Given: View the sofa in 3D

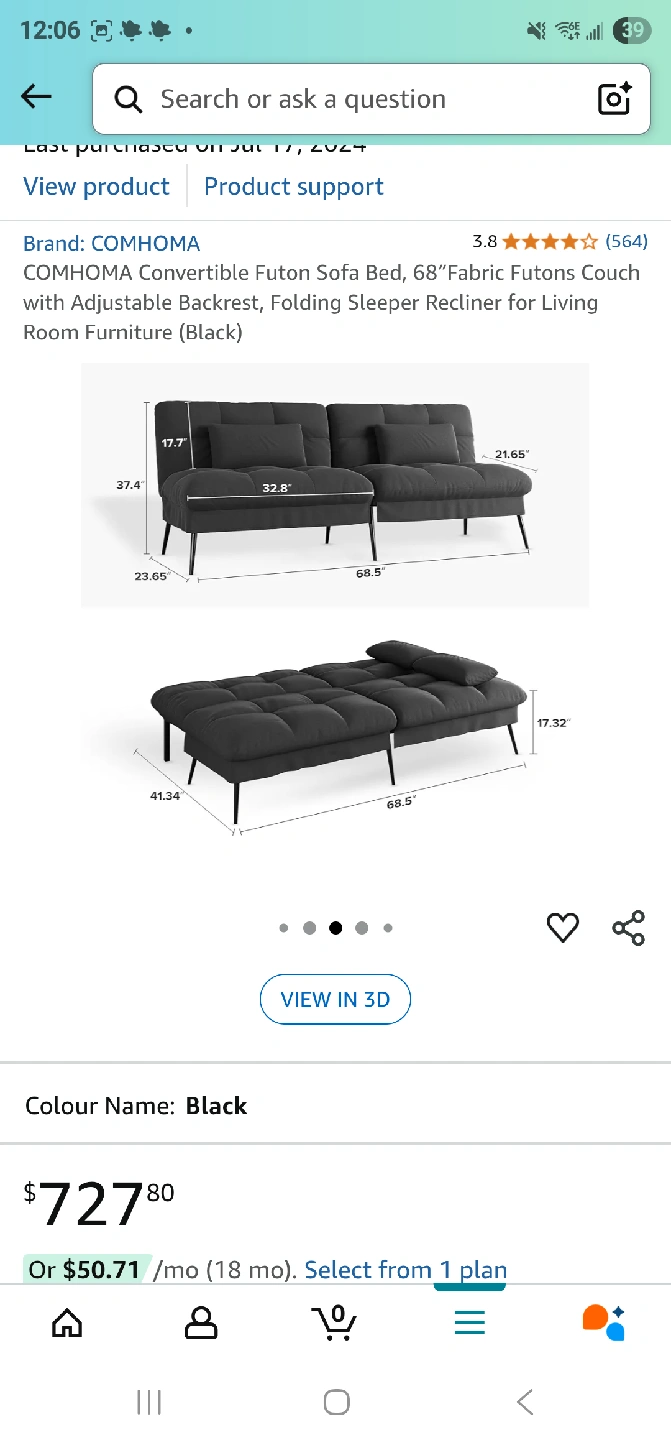Looking at the screenshot, I should pos(335,999).
